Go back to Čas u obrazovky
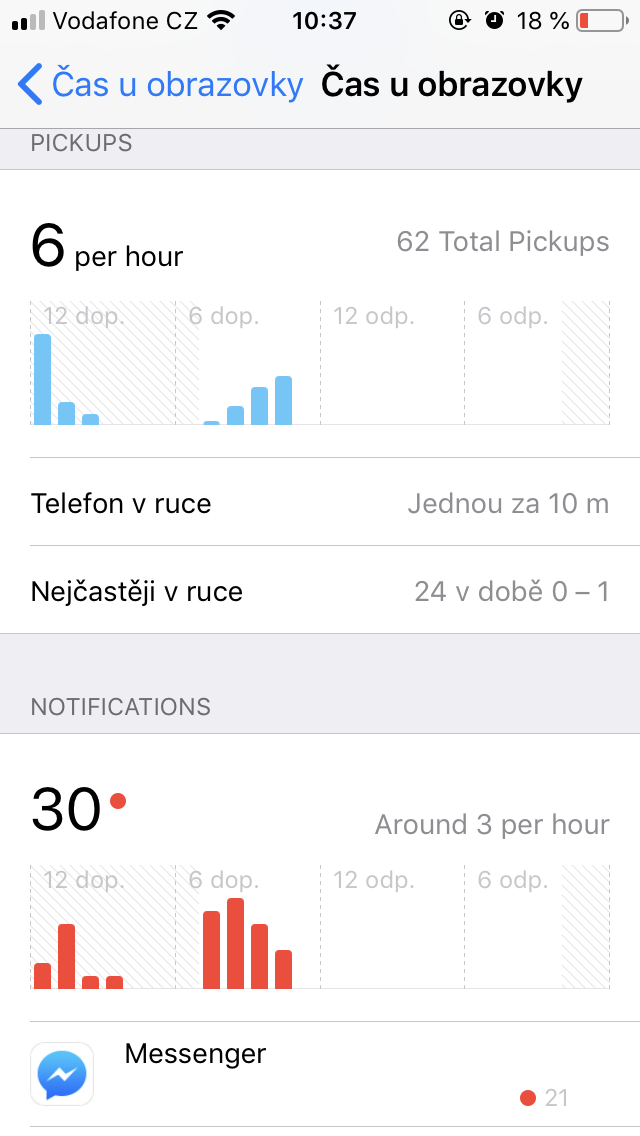640x1136 pixels. coord(160,85)
